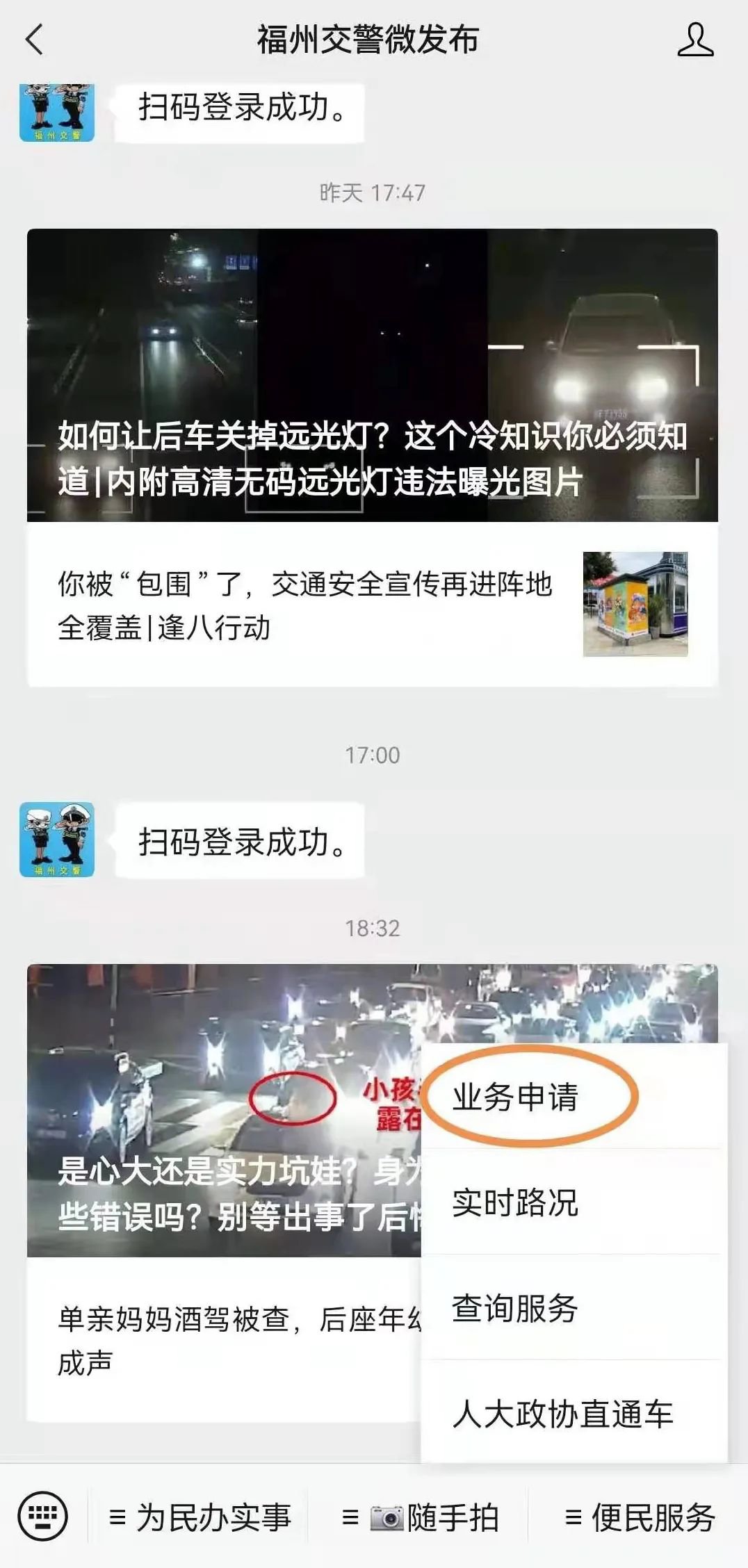Open the 如何让后车关掉远光灯 article
Viewport: 748px width, 1568px height.
click(x=372, y=375)
